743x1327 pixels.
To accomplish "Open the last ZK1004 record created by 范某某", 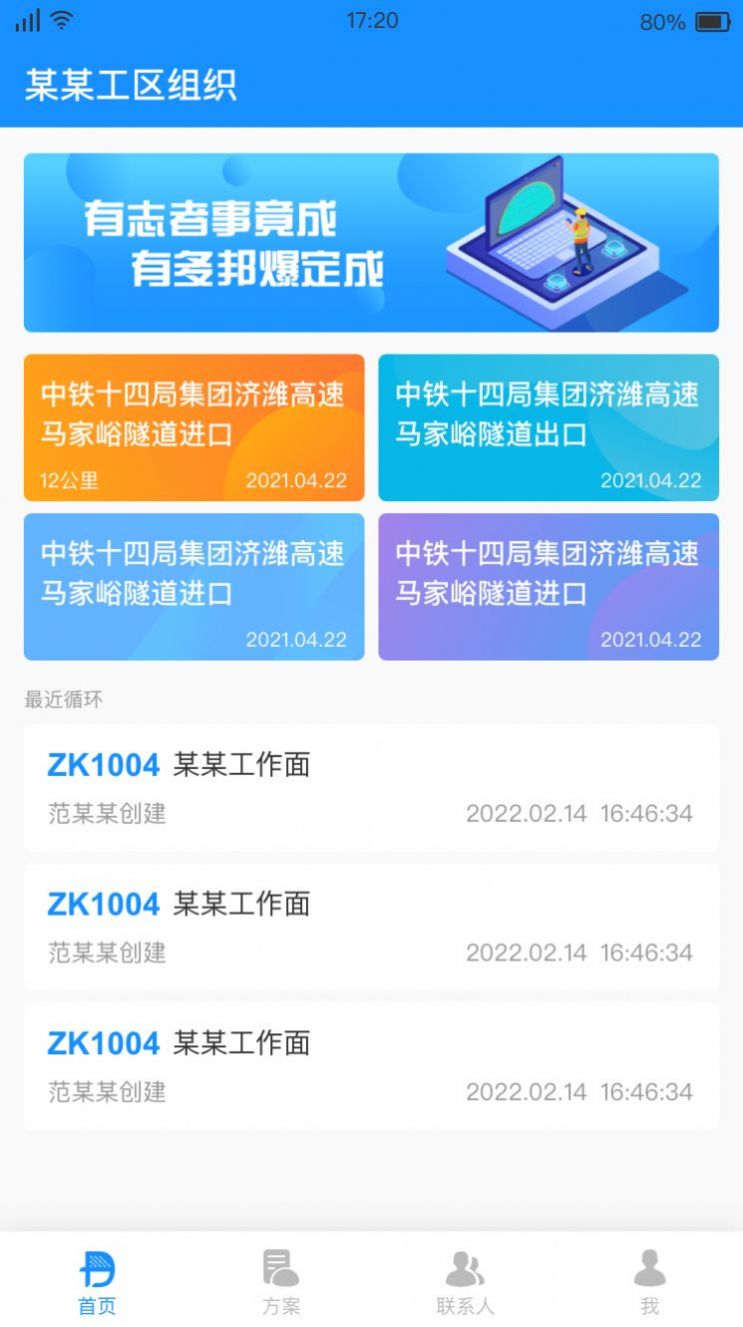I will coord(371,1066).
